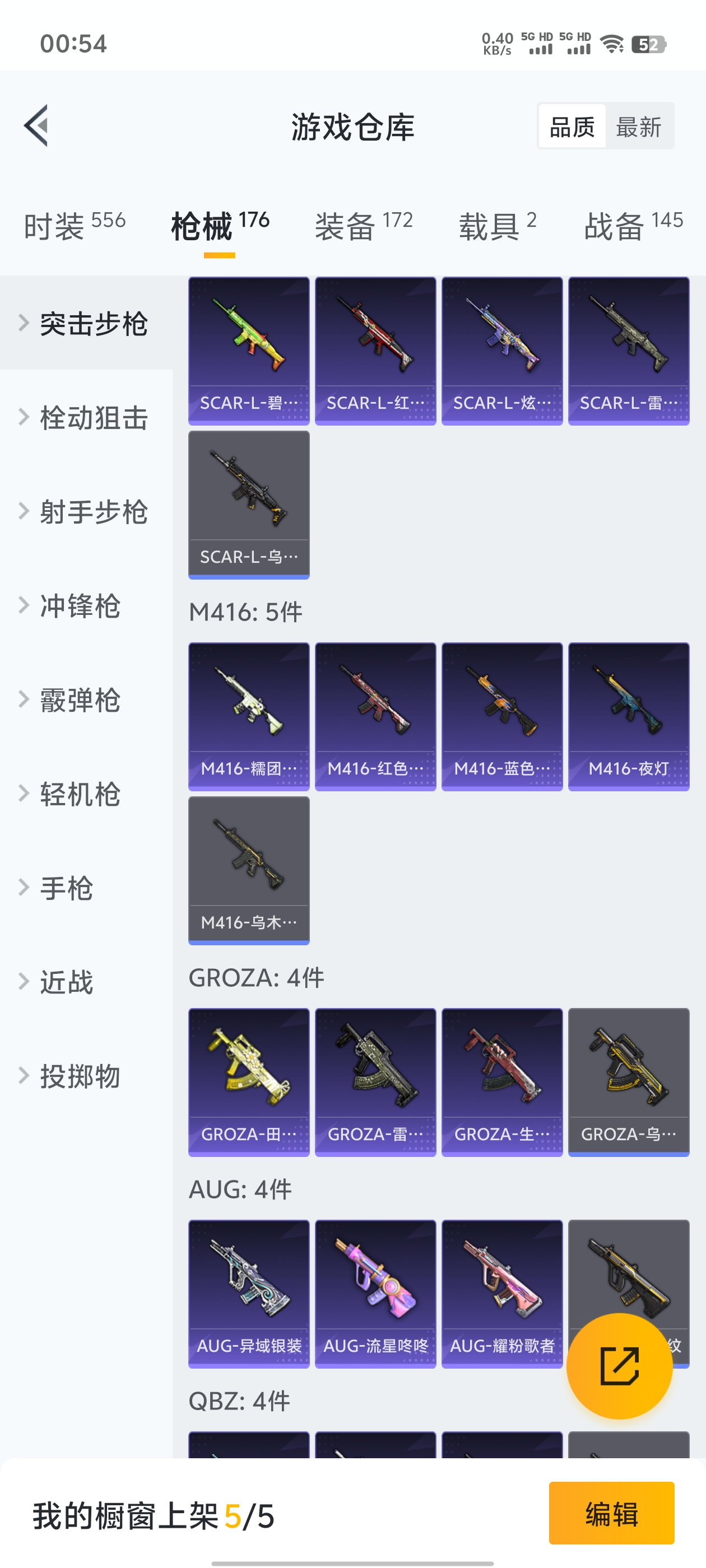Viewport: 706px width, 1568px height.
Task: Sort by 最新
Action: [638, 127]
